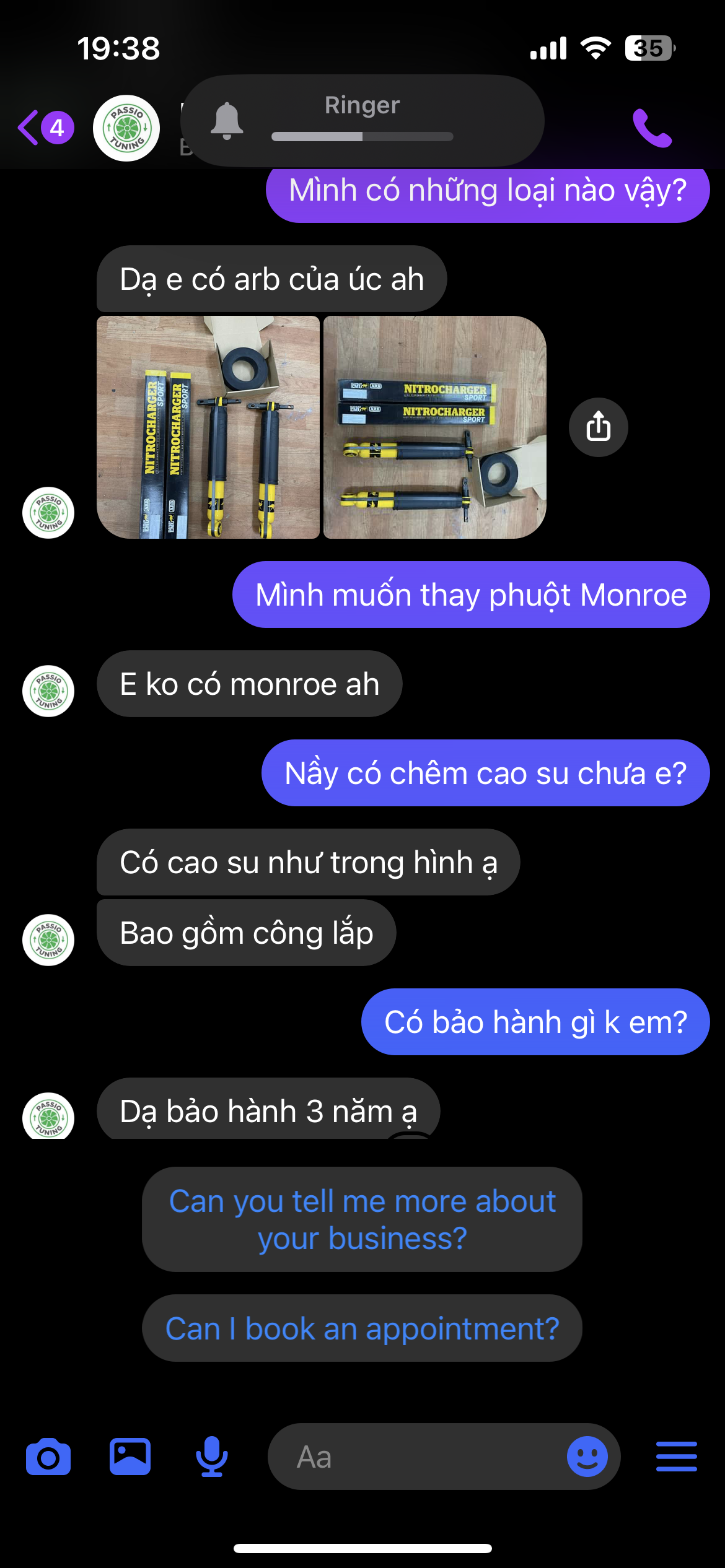Open the first Nitrocharger shock absorber photo
The image size is (725, 1568).
[x=208, y=427]
